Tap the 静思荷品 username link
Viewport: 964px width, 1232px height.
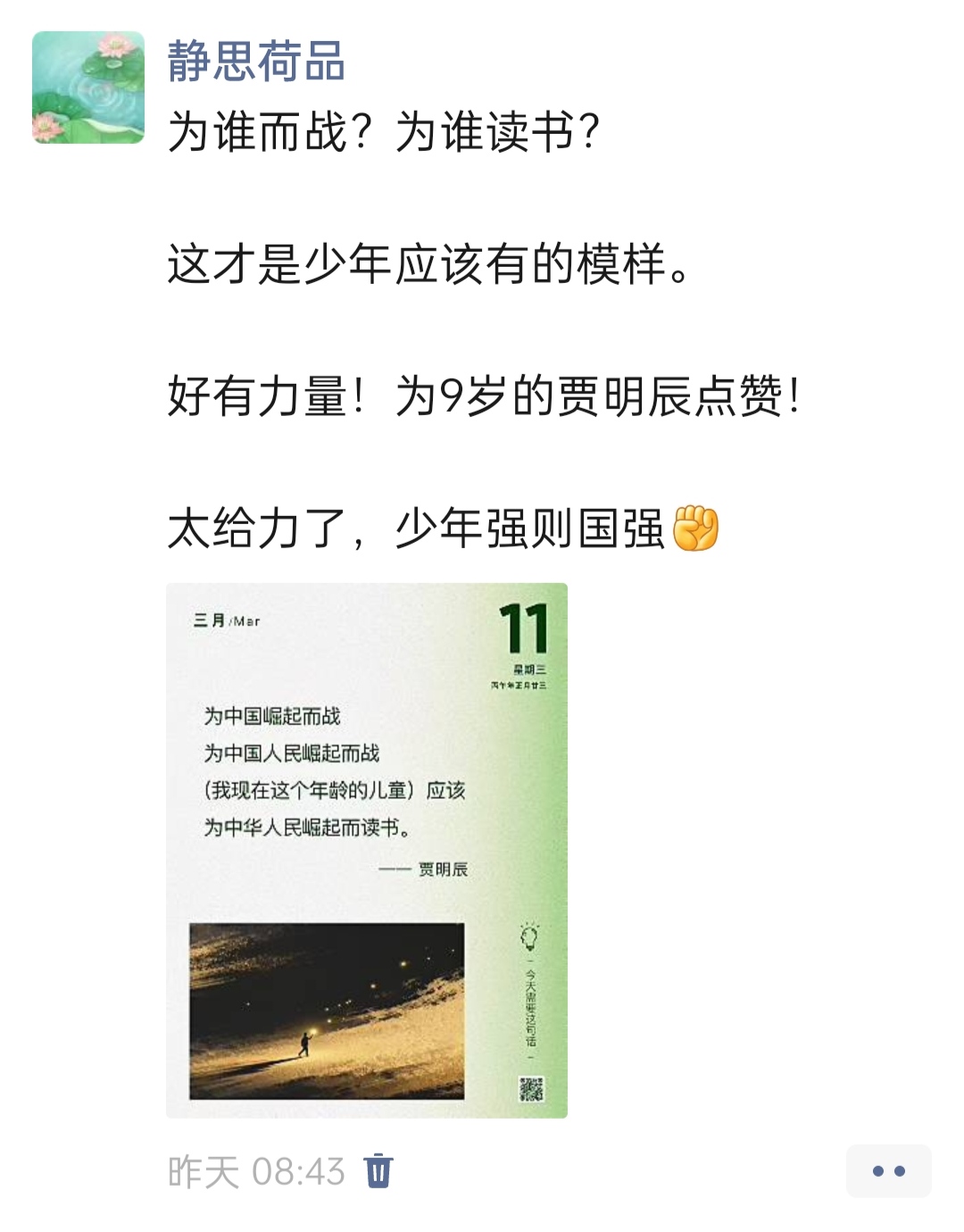[x=256, y=62]
